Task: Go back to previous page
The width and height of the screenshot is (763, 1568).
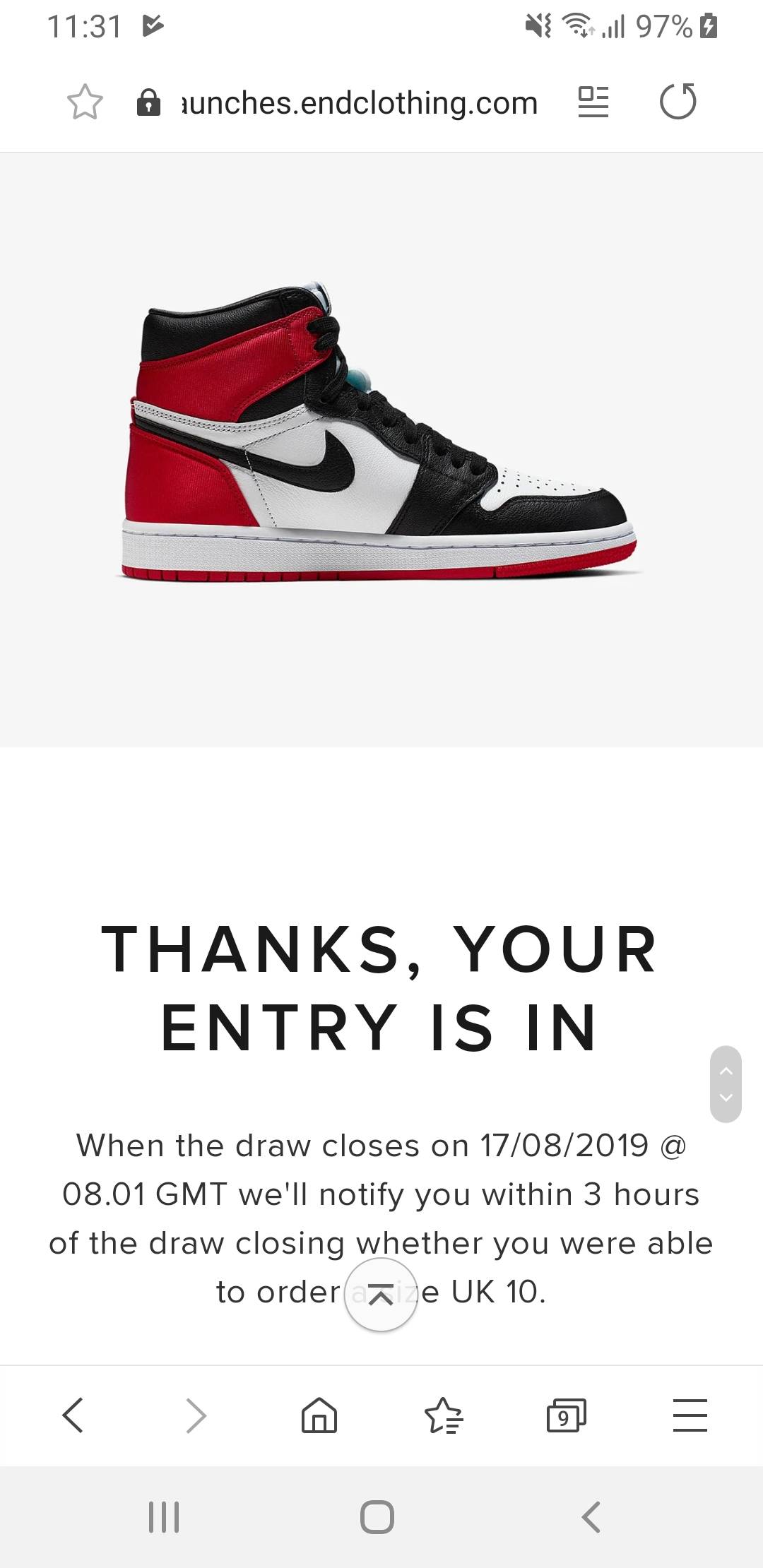Action: point(73,1415)
